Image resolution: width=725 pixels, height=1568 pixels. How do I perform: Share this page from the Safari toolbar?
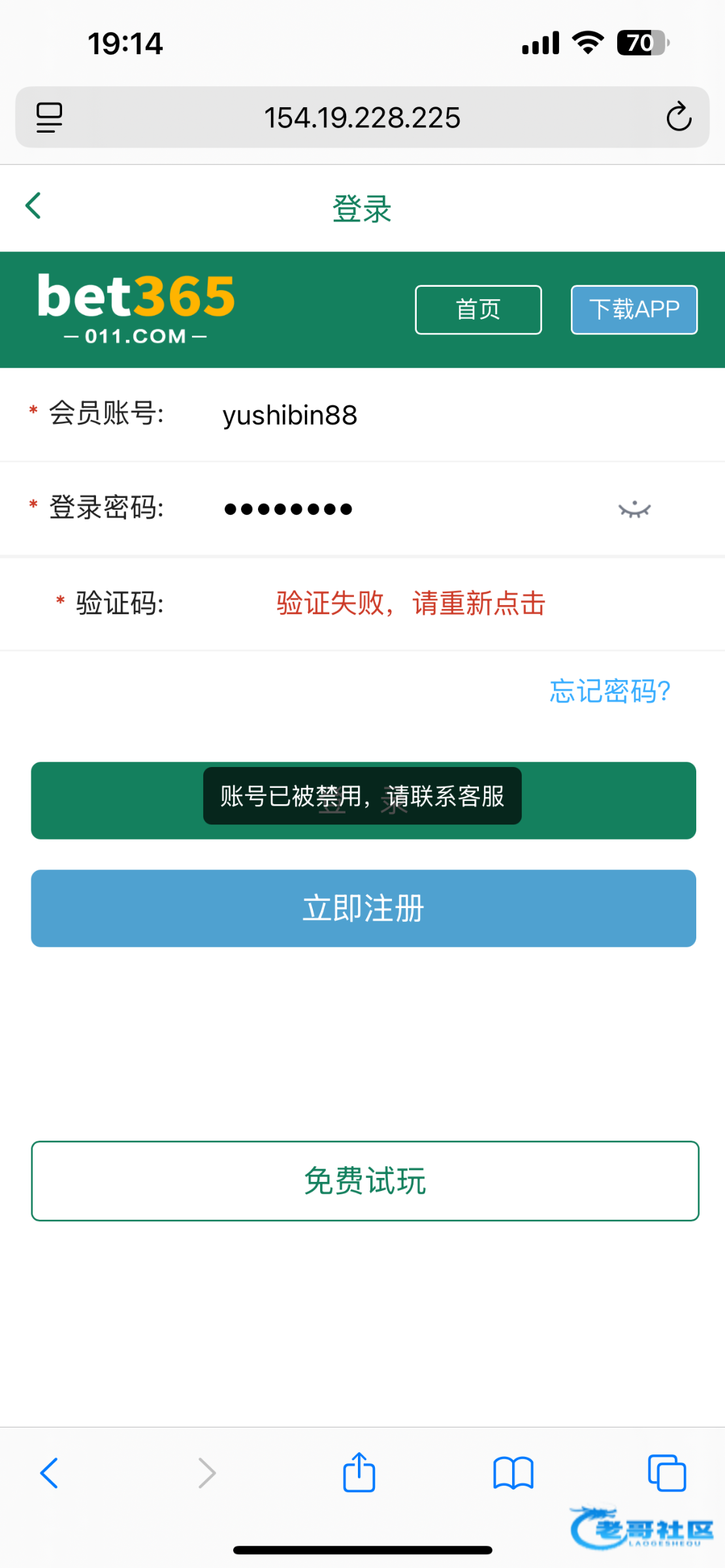(359, 1473)
